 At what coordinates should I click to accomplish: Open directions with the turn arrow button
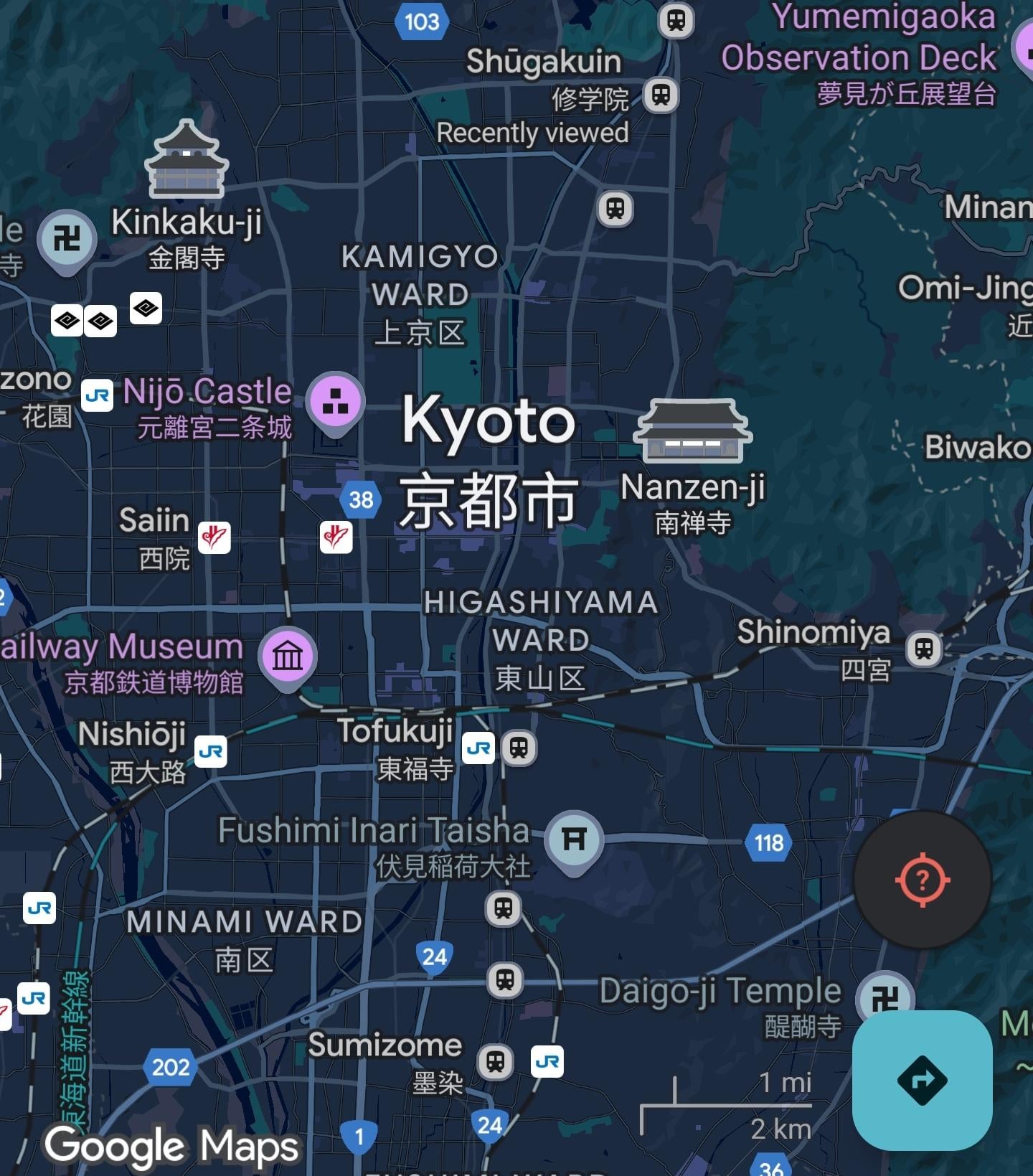(922, 1080)
